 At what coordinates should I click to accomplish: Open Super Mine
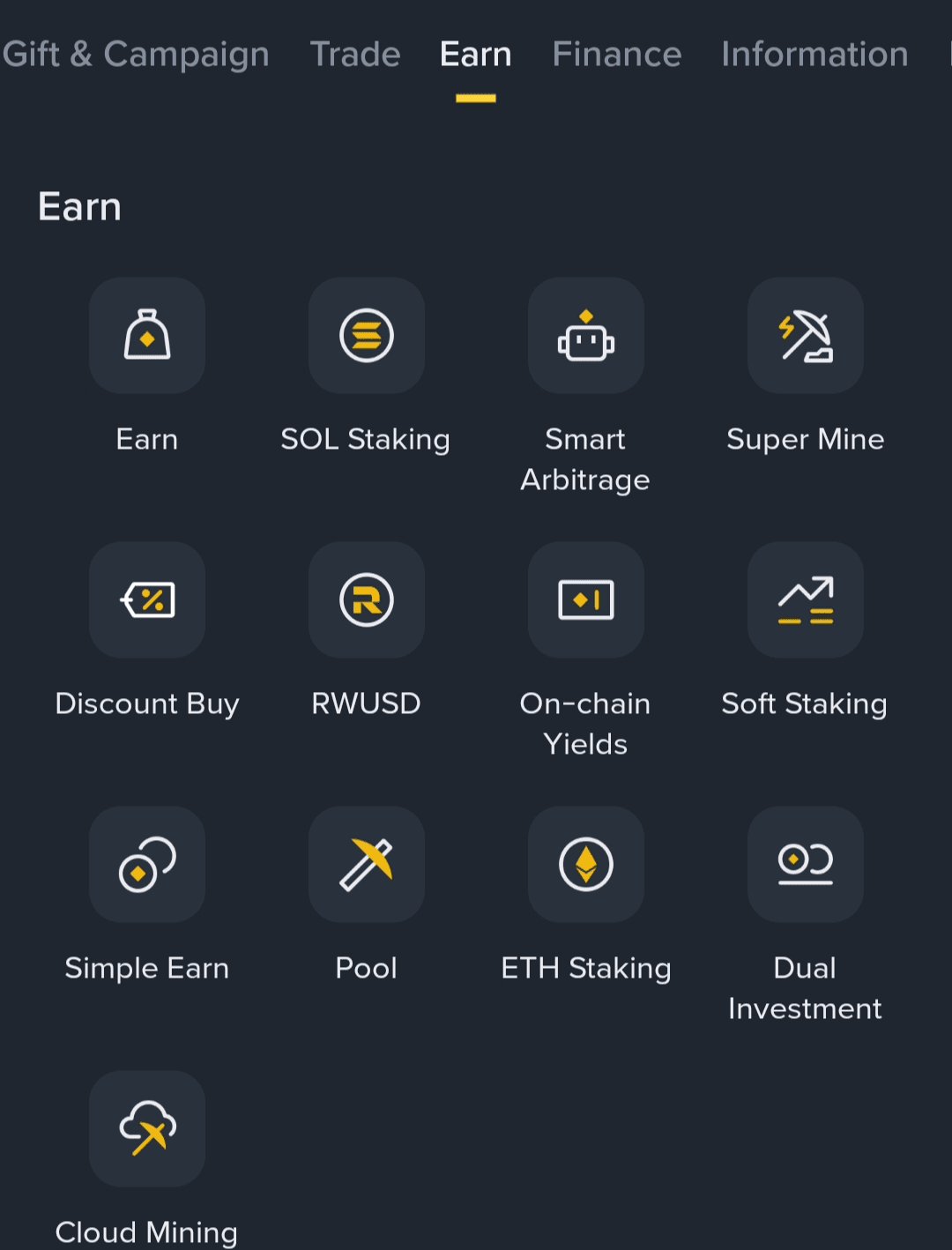coord(805,336)
